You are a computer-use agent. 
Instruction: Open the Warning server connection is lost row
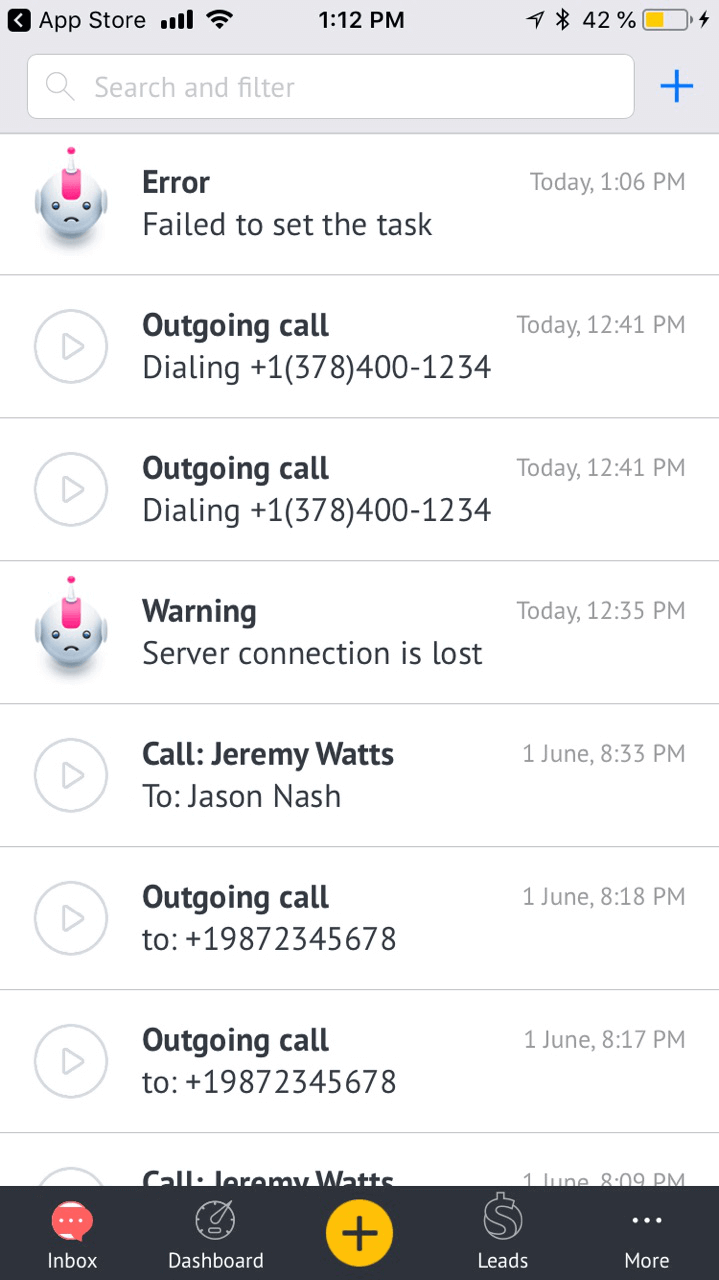(359, 633)
